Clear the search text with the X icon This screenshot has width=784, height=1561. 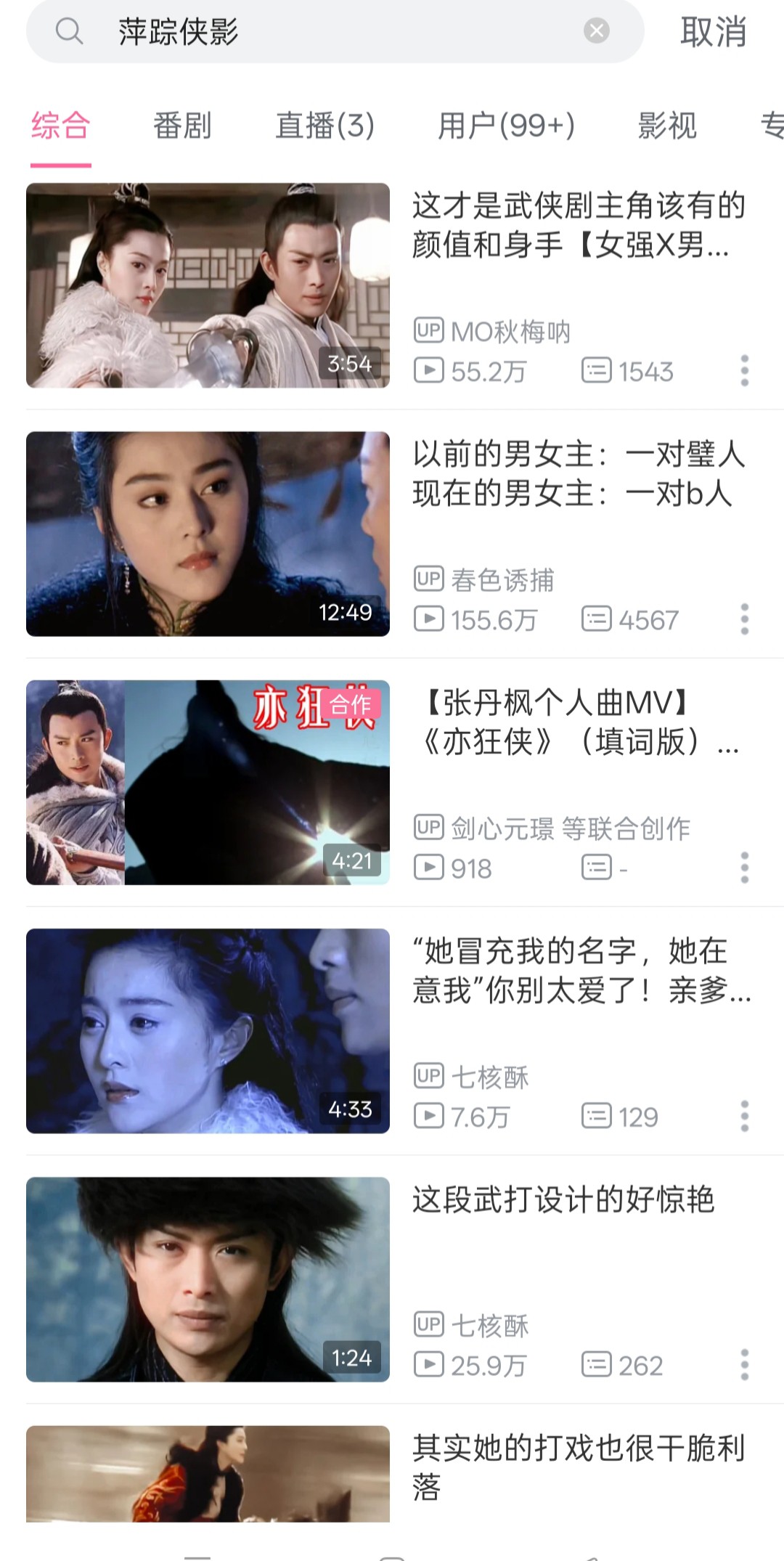[x=597, y=31]
